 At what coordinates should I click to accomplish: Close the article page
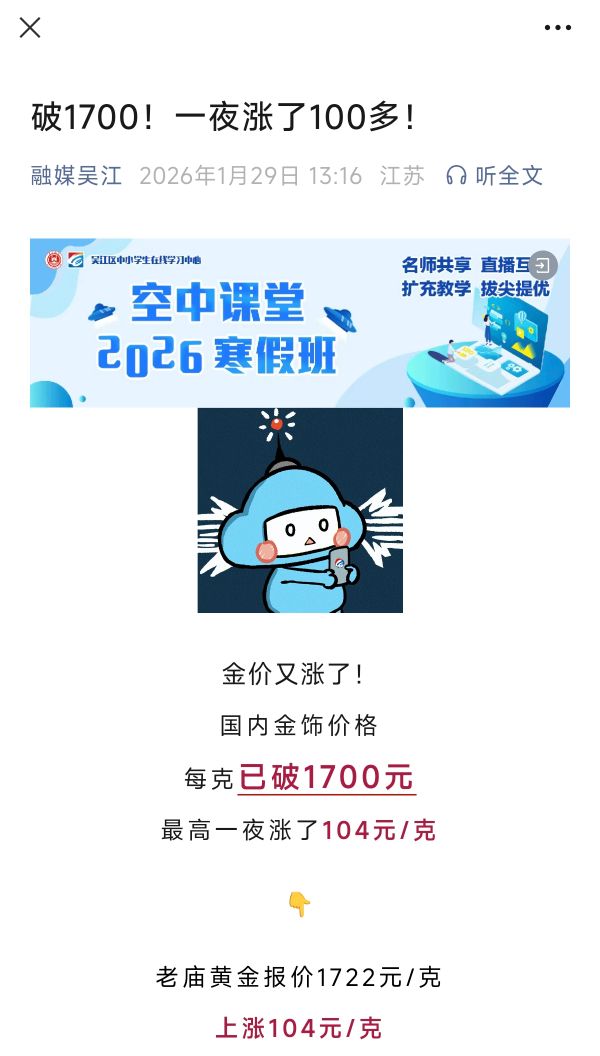30,28
